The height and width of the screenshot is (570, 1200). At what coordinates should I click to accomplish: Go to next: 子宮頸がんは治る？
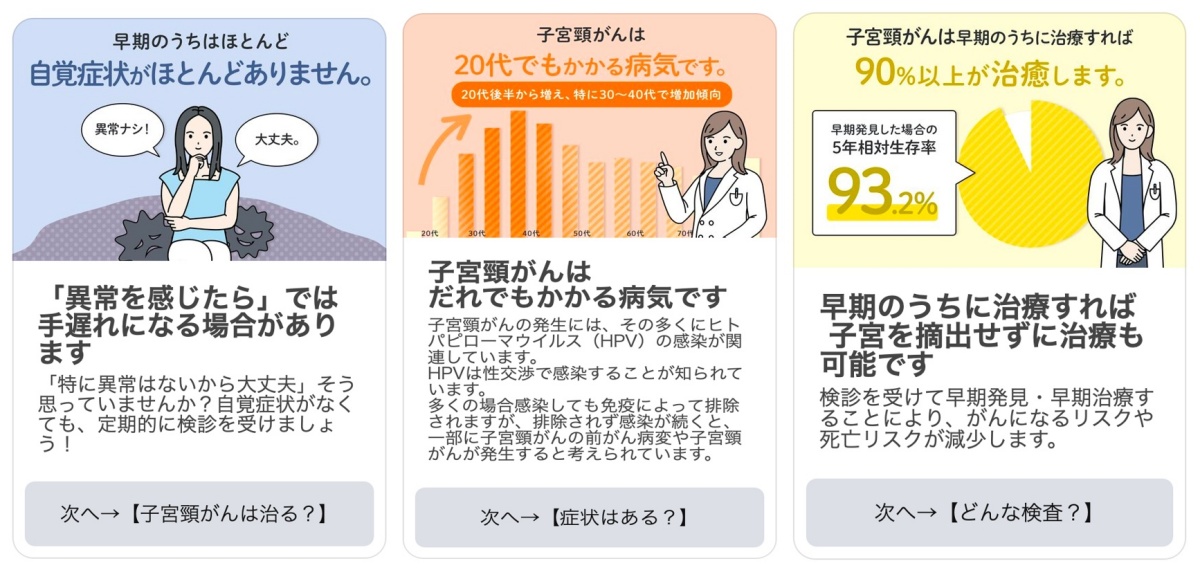[199, 514]
